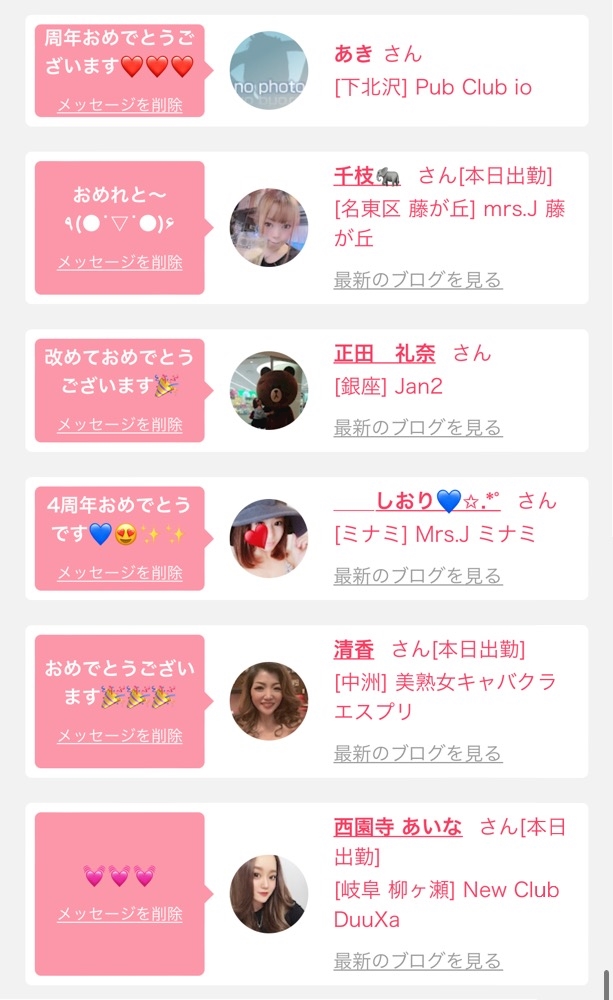Image resolution: width=613 pixels, height=1000 pixels.
Task: Tap 清香's profile photo
Action: (x=269, y=701)
